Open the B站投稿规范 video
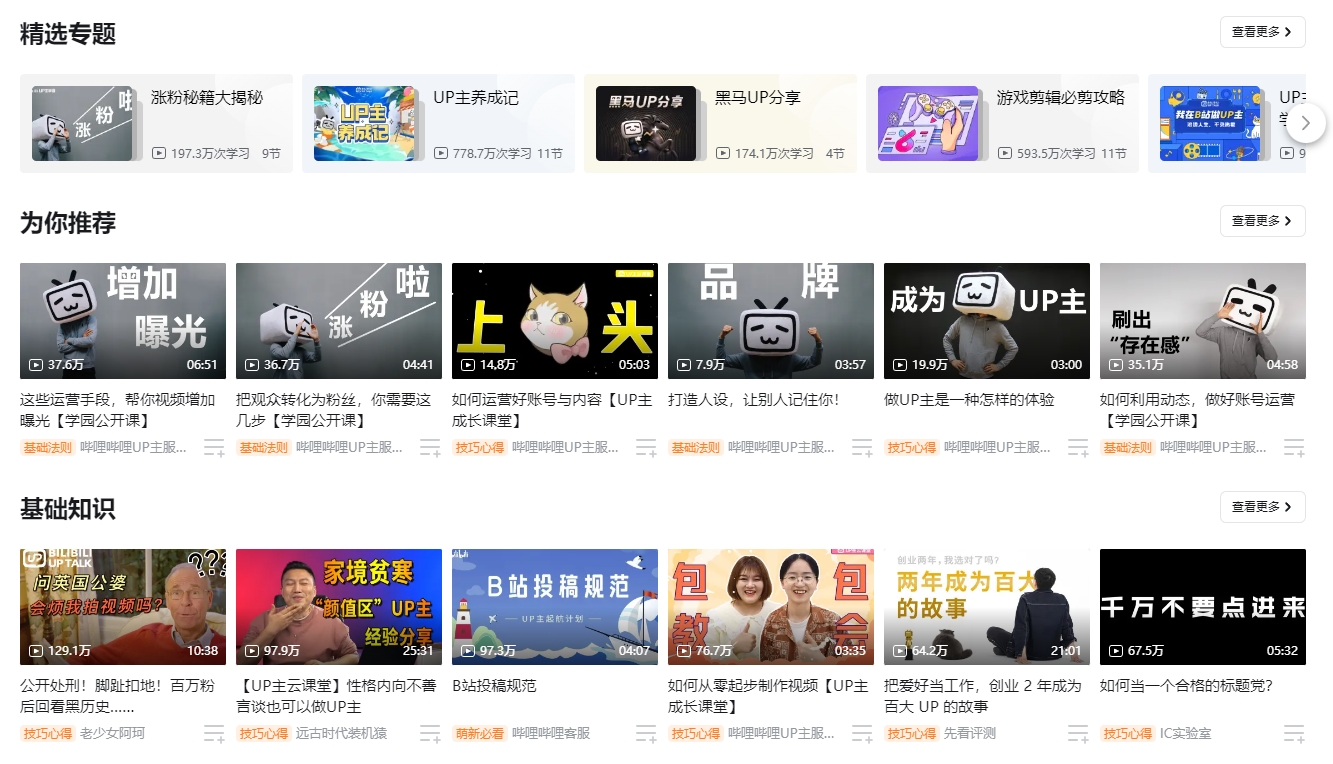The width and height of the screenshot is (1333, 764). [x=555, y=607]
